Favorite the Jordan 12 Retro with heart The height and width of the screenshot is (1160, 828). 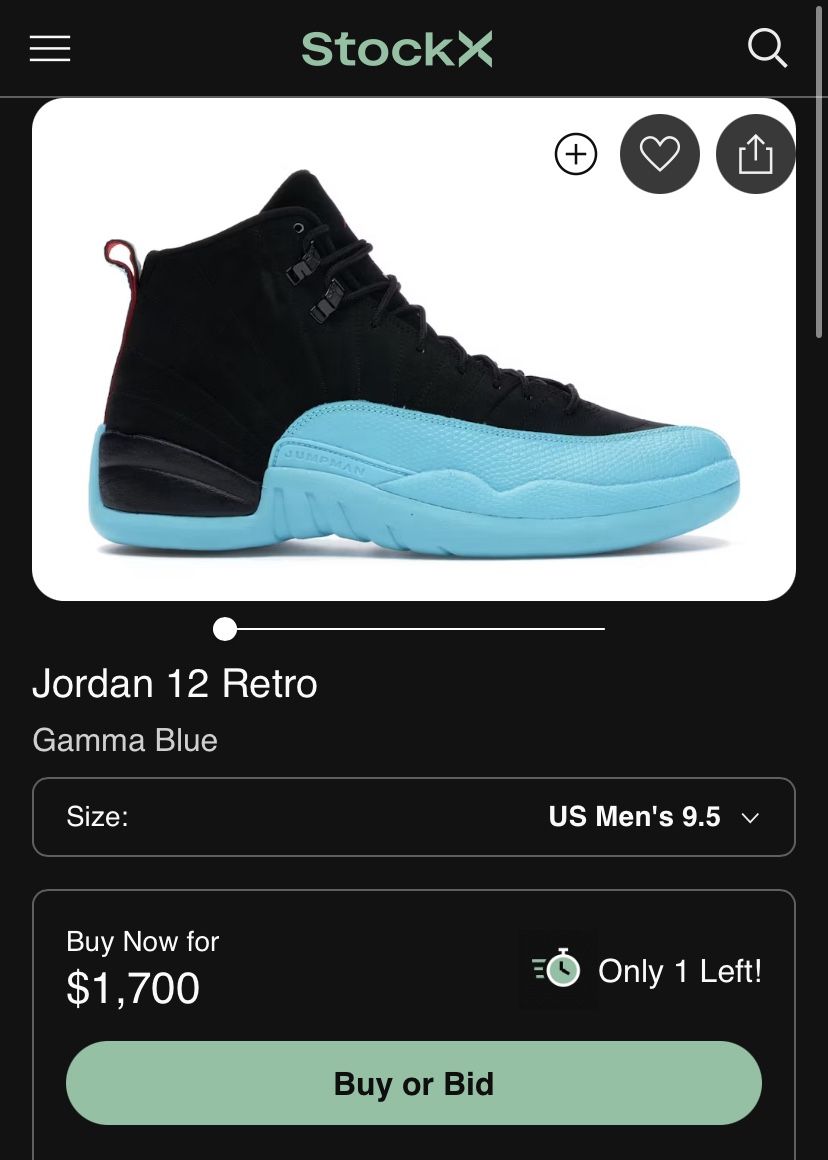tap(660, 154)
